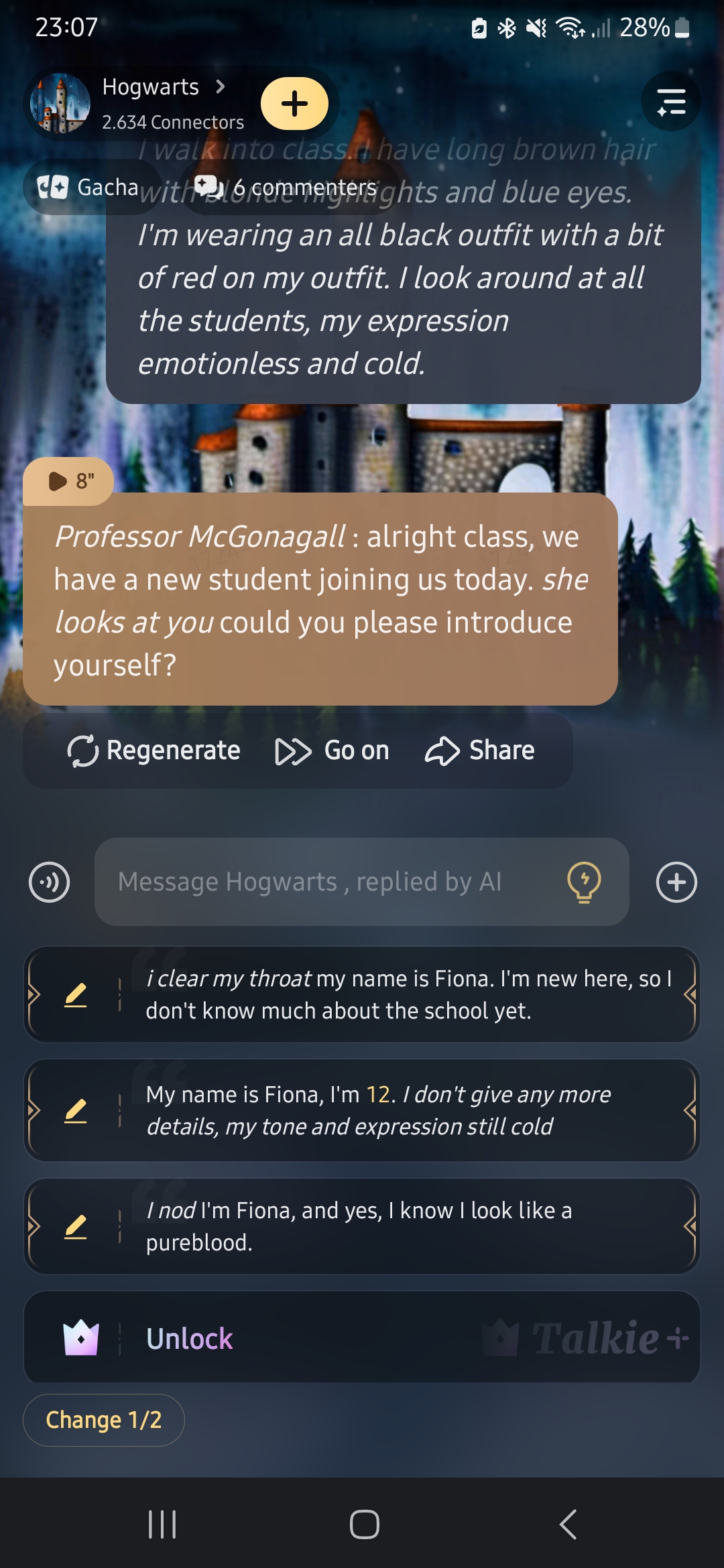Screen dimensions: 724x1568
Task: View the 6 commenters
Action: [x=288, y=187]
